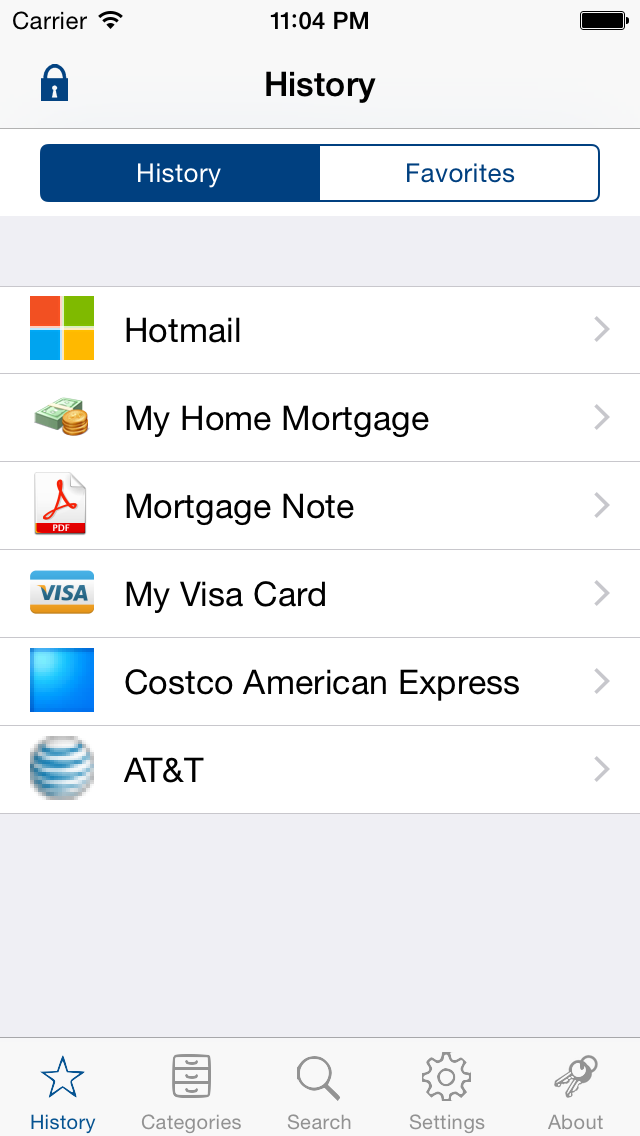Viewport: 640px width, 1136px height.
Task: Select History in the bottom tab bar
Action: [63, 1092]
